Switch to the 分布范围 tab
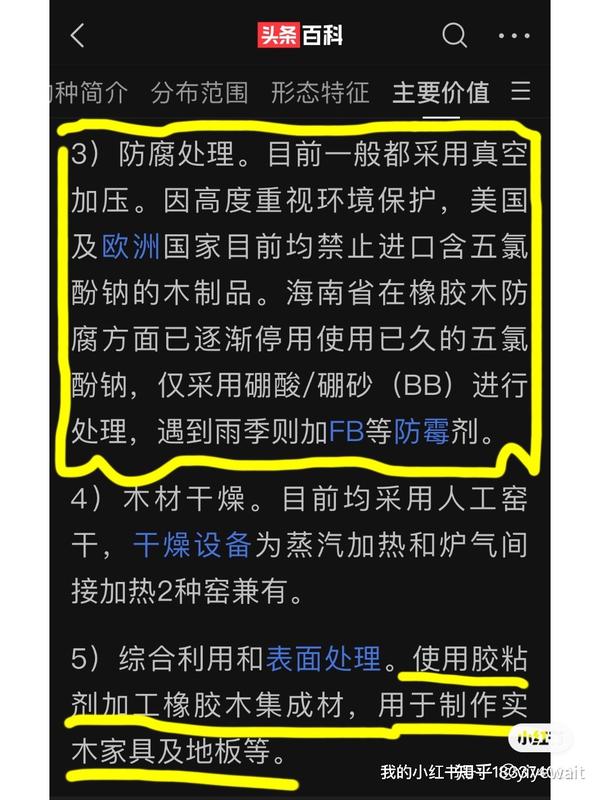Viewport: 600px width, 800px height. (199, 93)
